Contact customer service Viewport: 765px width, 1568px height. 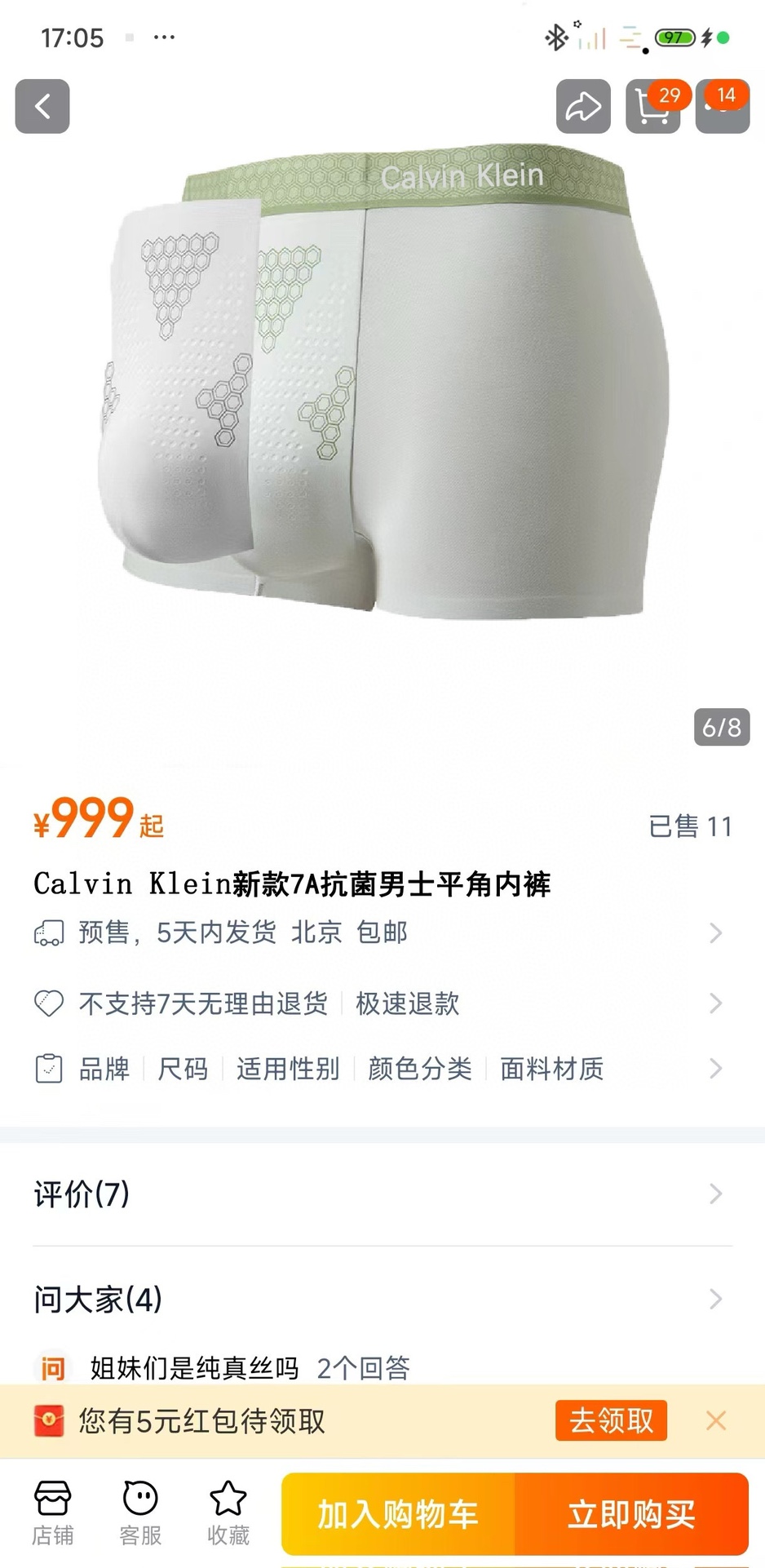point(140,1513)
